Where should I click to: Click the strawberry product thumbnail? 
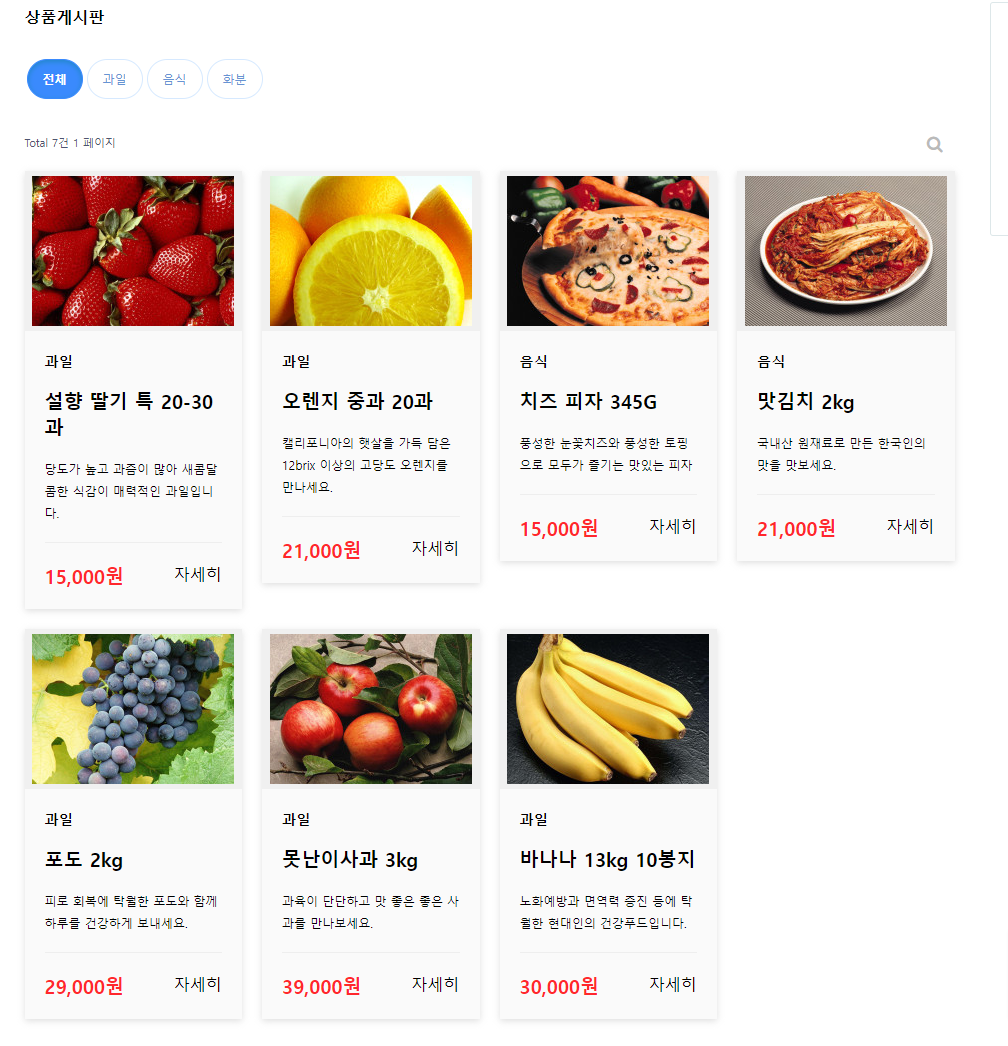(x=132, y=250)
